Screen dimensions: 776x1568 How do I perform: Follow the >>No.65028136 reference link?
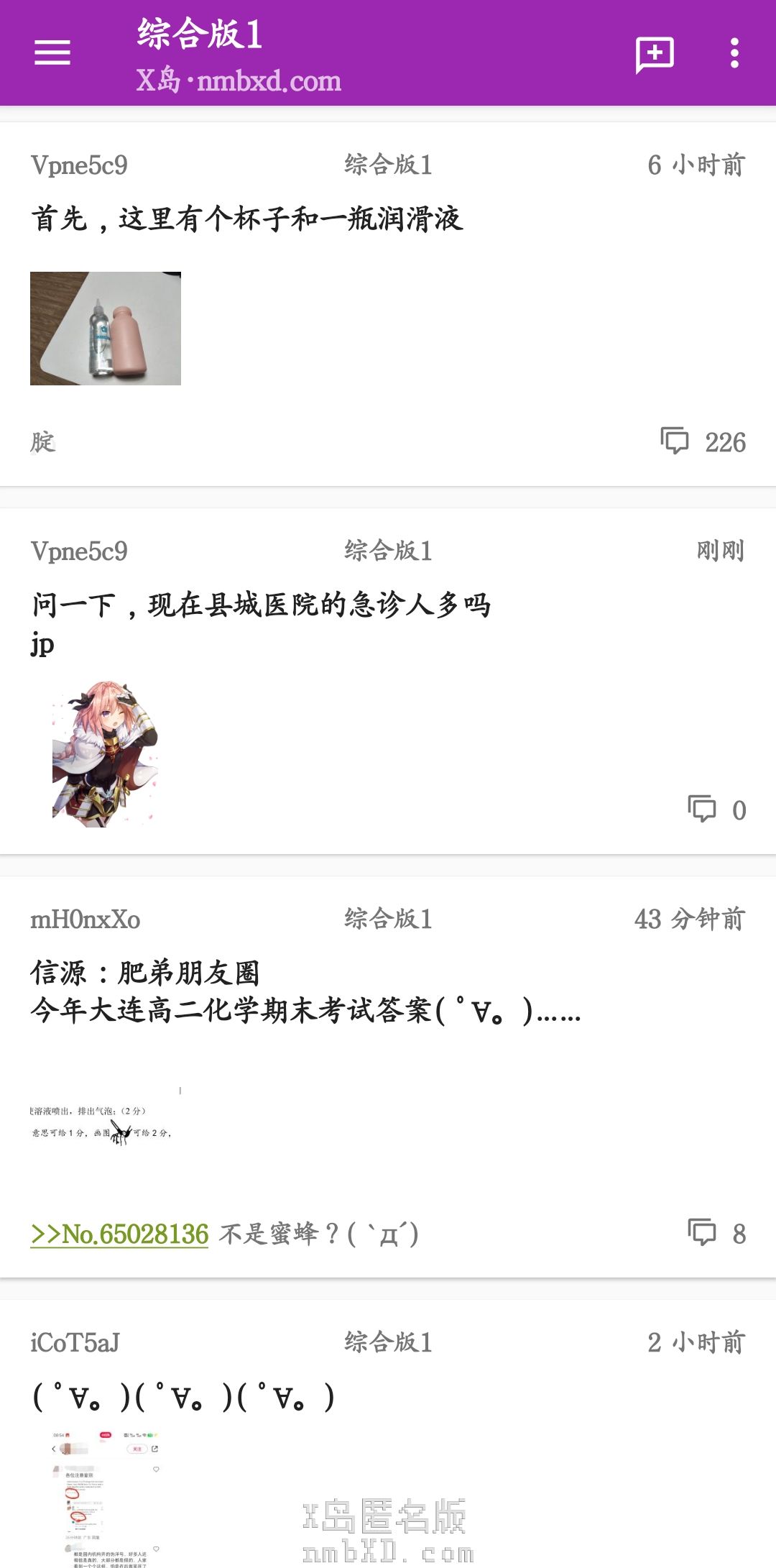pos(119,1234)
